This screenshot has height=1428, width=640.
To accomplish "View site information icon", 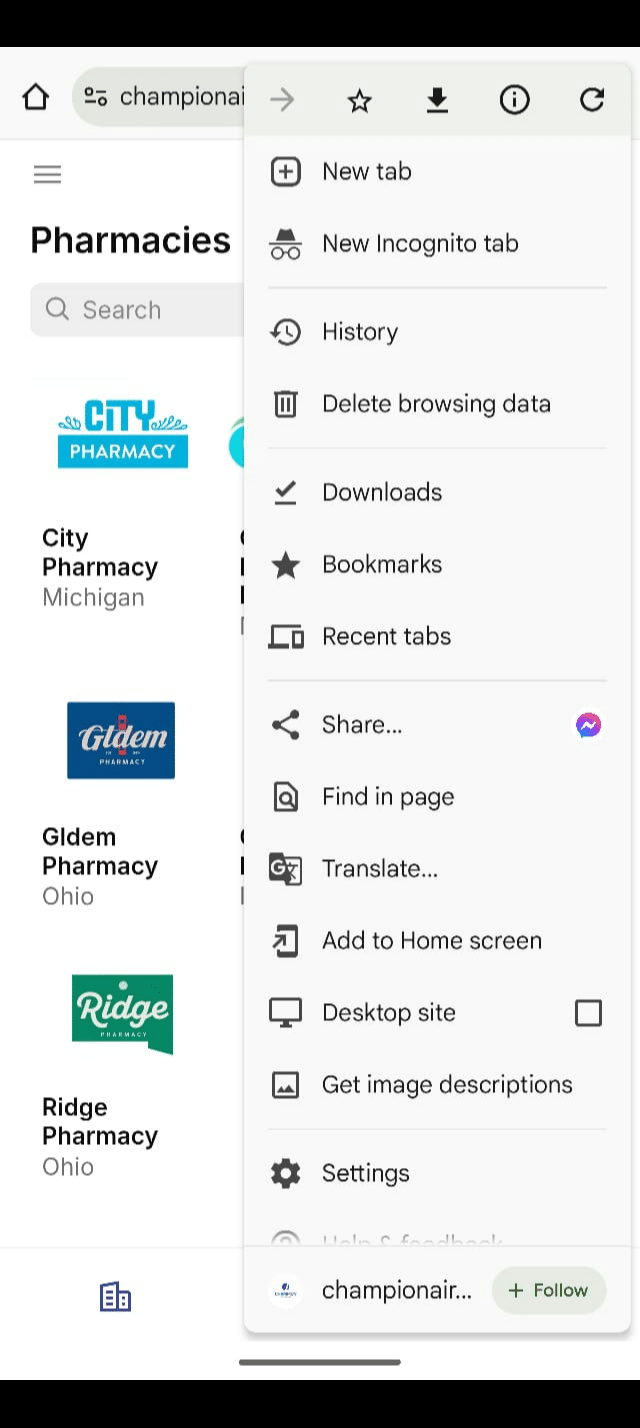I will tap(514, 100).
